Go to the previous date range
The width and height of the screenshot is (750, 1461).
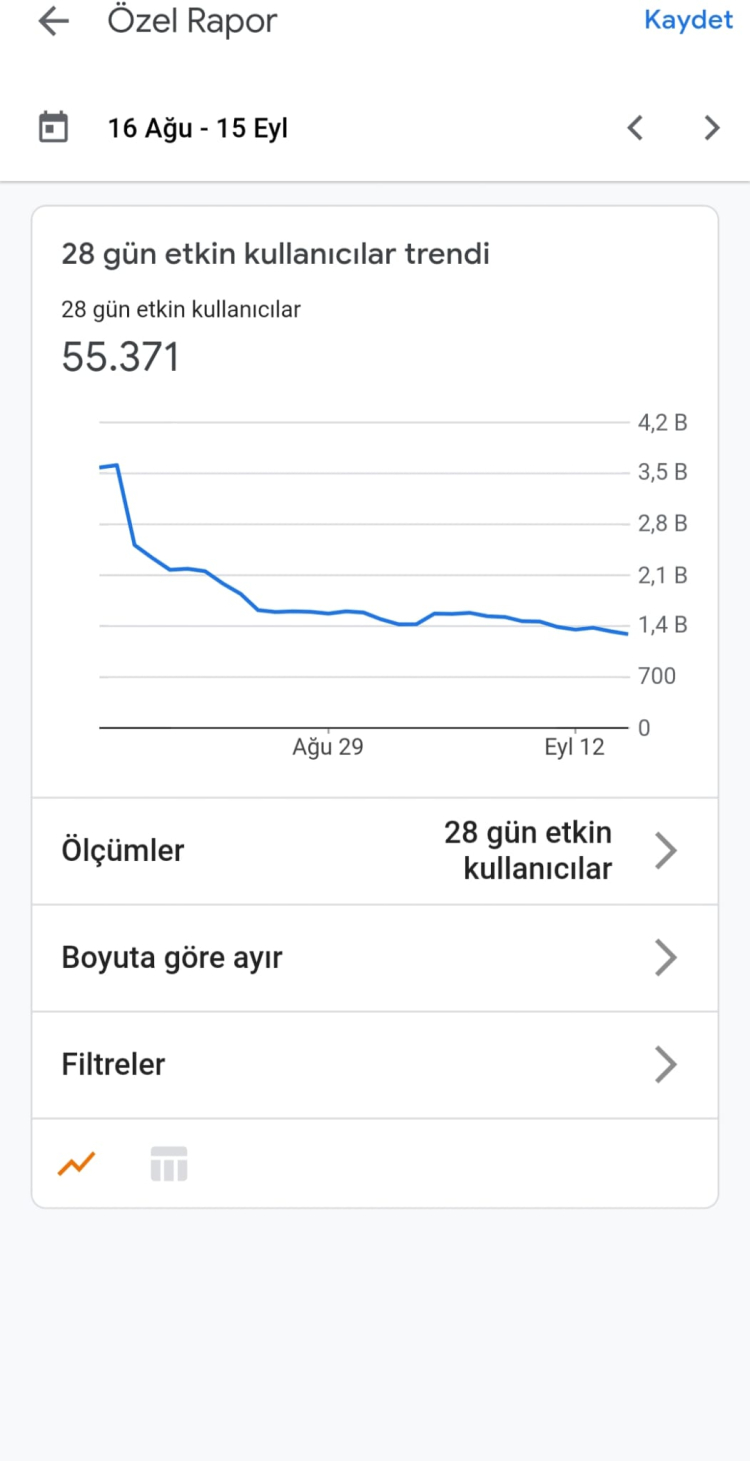tap(635, 128)
